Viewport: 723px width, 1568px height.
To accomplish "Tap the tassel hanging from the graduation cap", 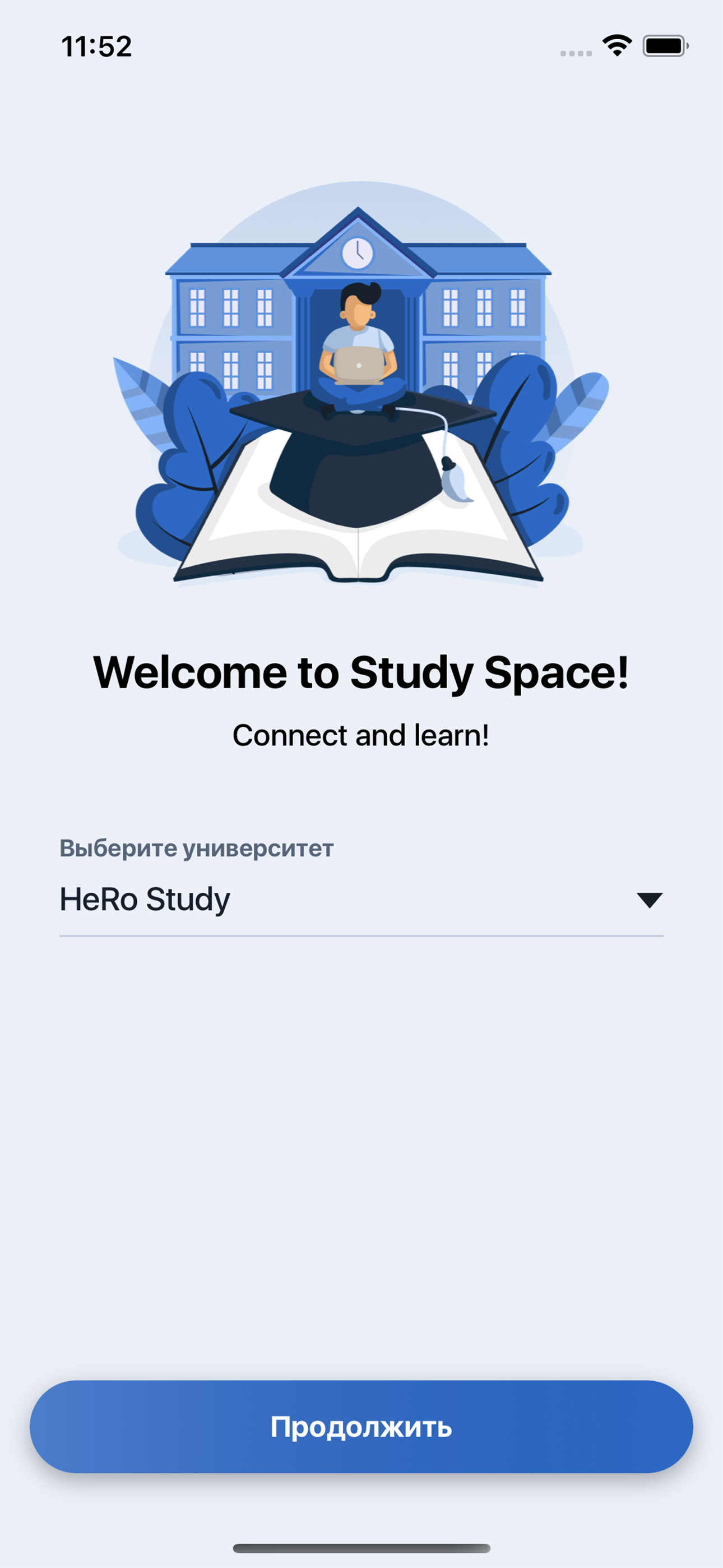I will click(455, 481).
